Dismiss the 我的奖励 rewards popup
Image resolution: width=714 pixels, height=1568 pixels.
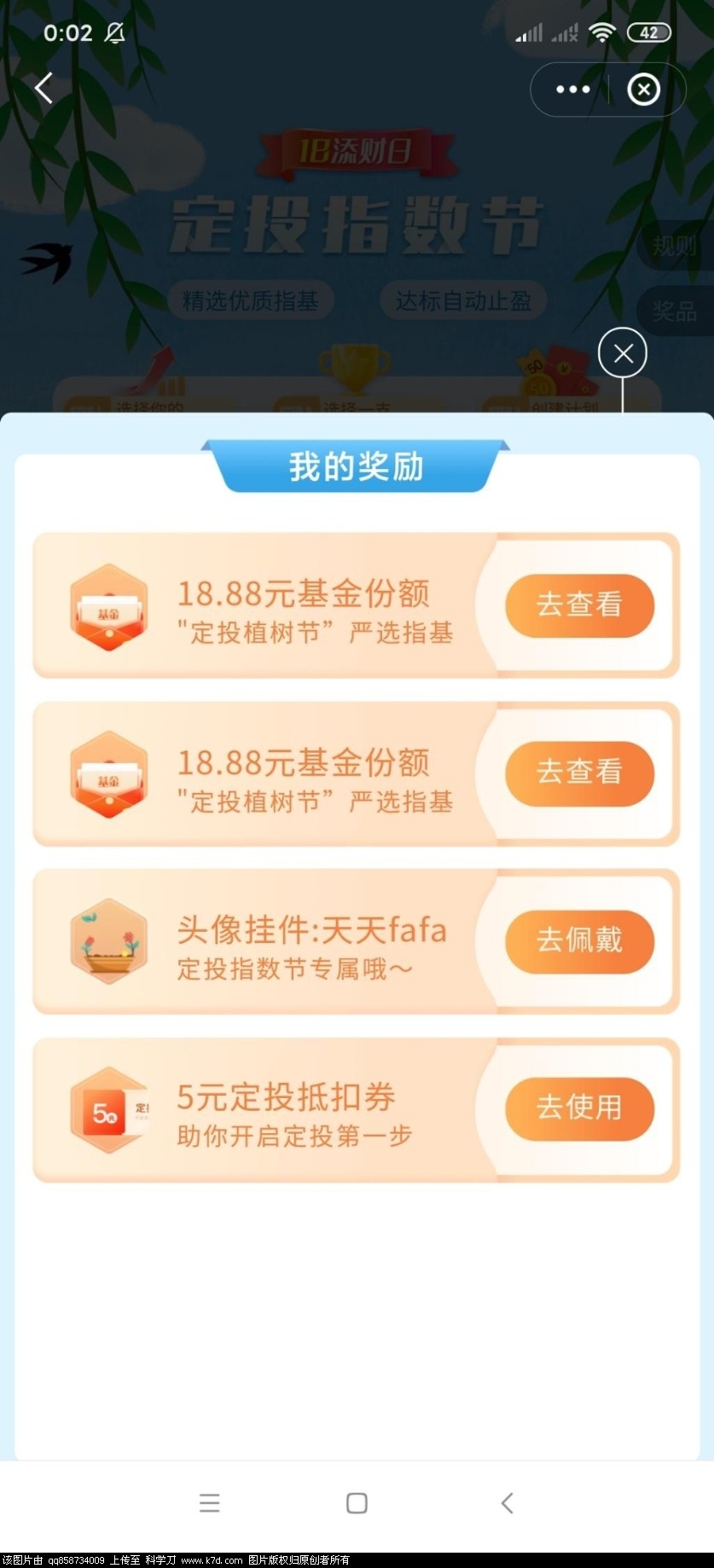point(623,353)
